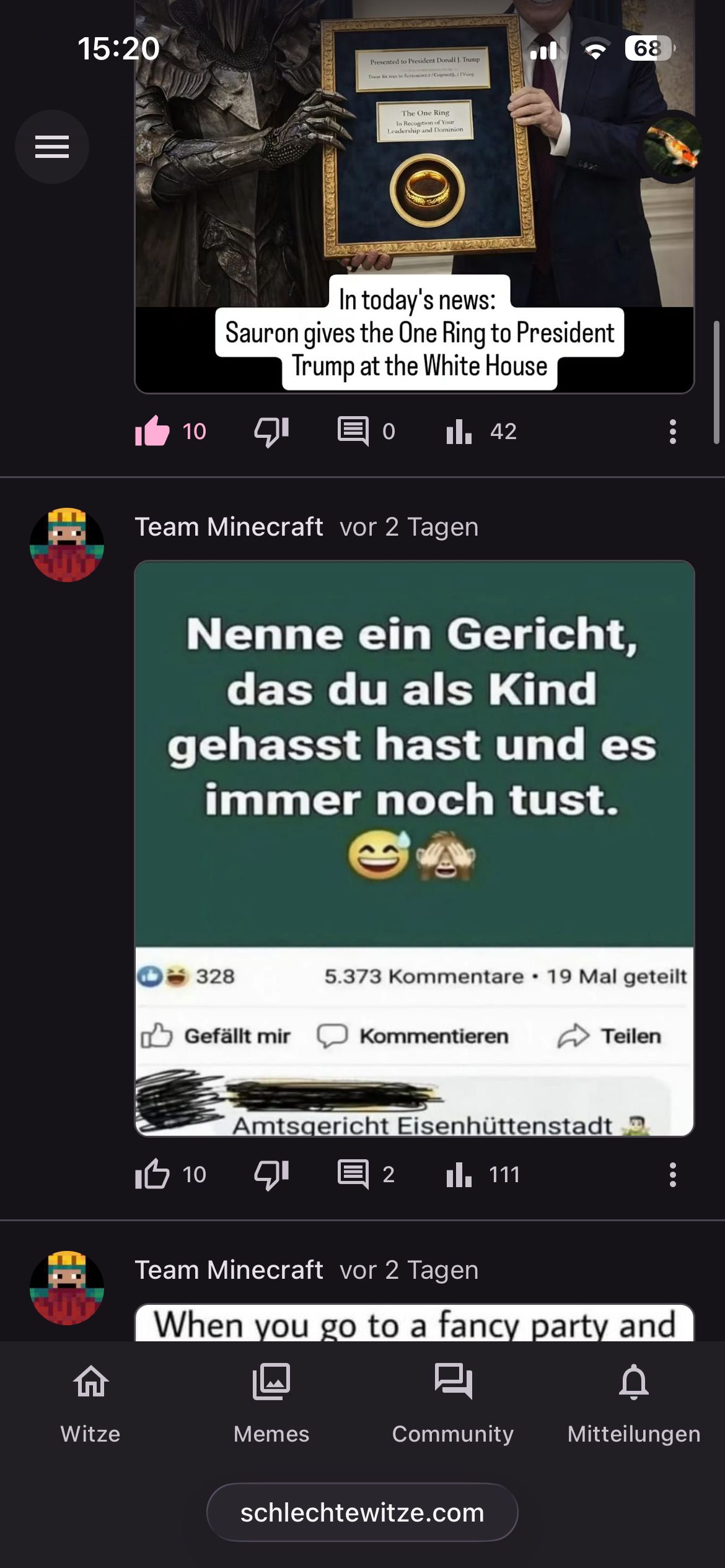Like the 'Nenne ein Gericht' post
725x1568 pixels.
(x=152, y=1174)
